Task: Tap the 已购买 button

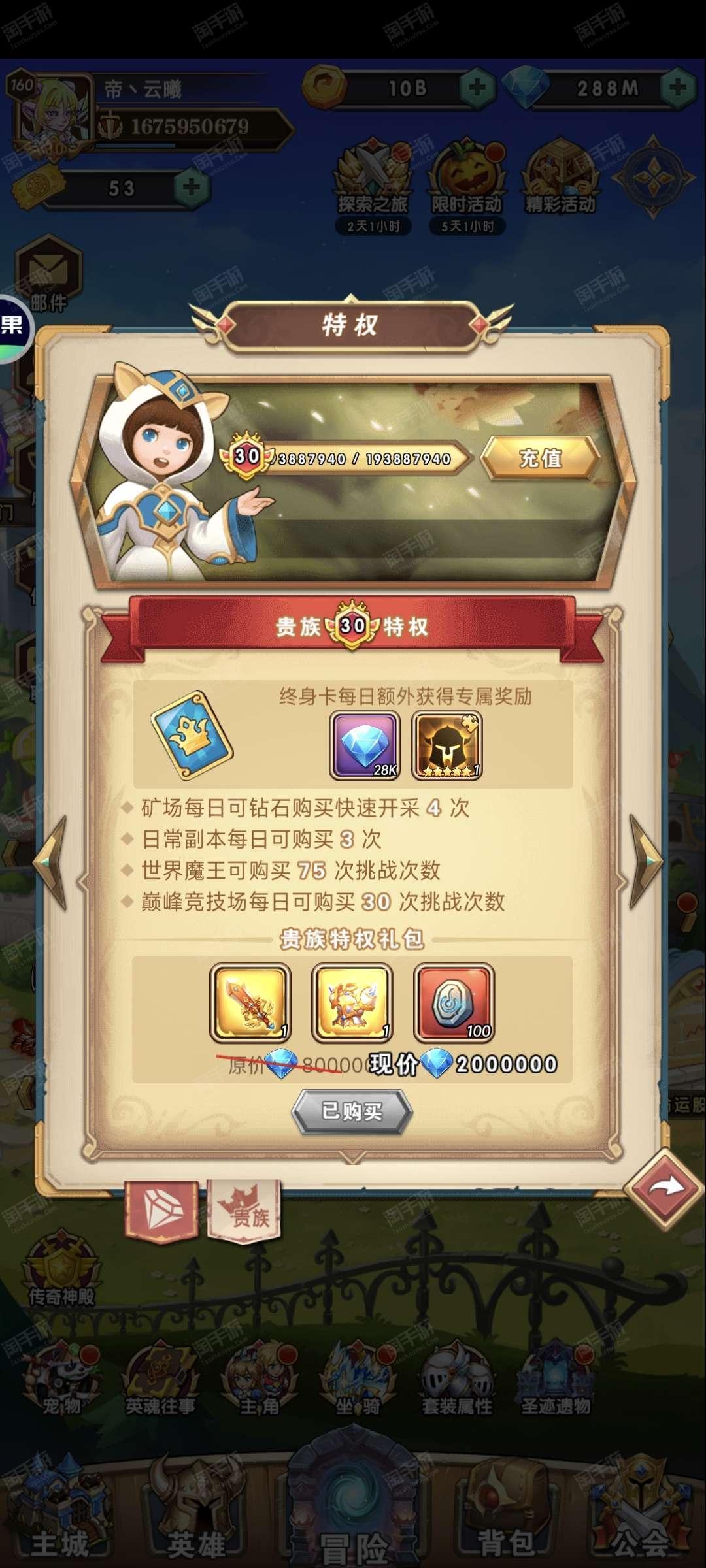Action: point(352,1111)
